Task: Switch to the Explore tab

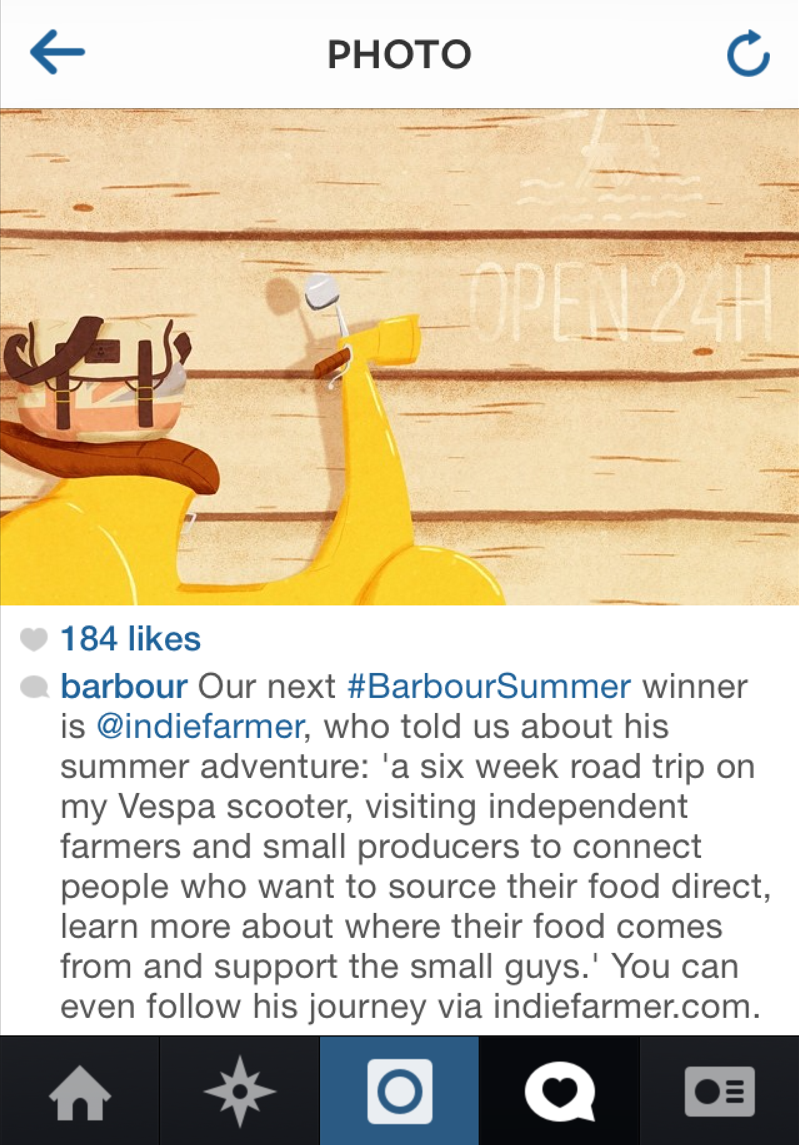Action: (x=239, y=1092)
